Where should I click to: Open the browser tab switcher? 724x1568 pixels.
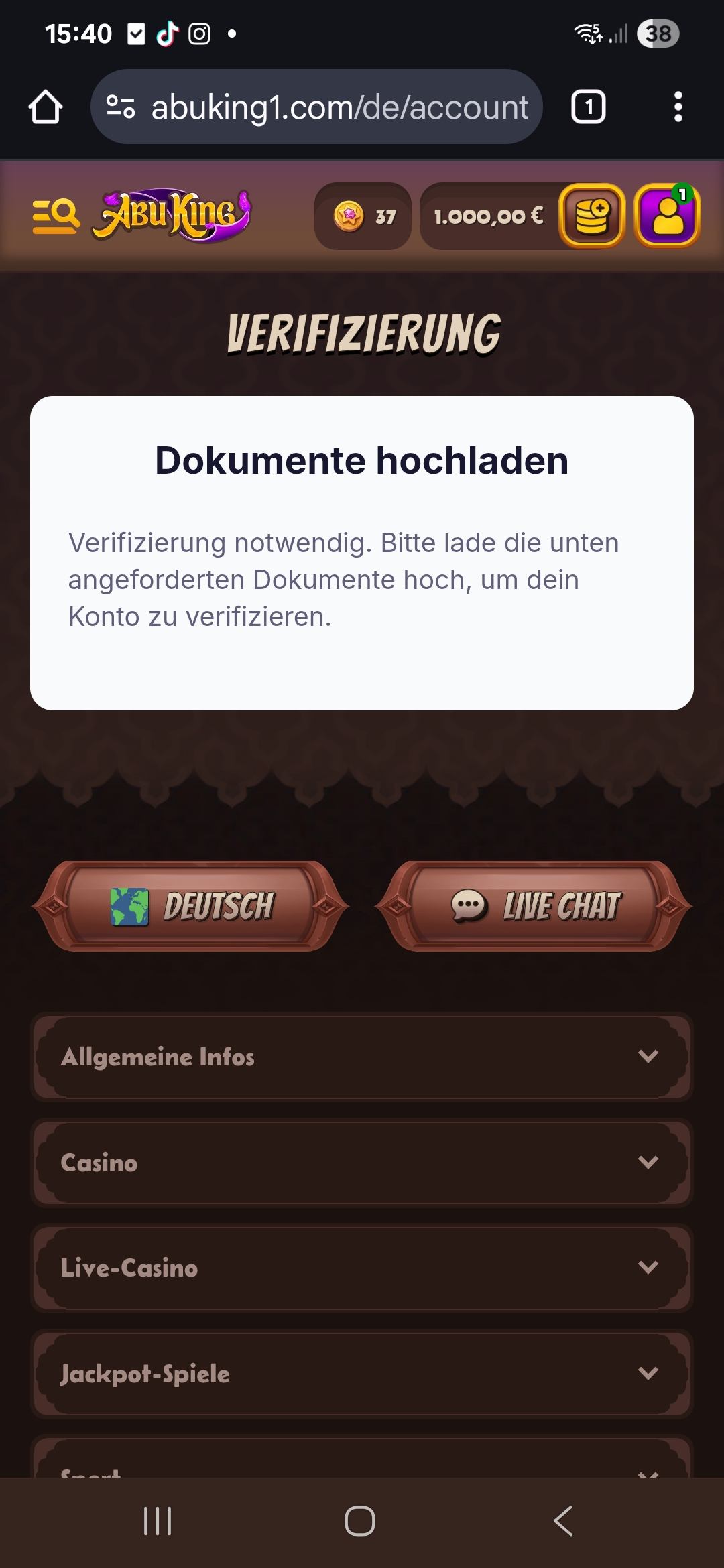point(588,107)
